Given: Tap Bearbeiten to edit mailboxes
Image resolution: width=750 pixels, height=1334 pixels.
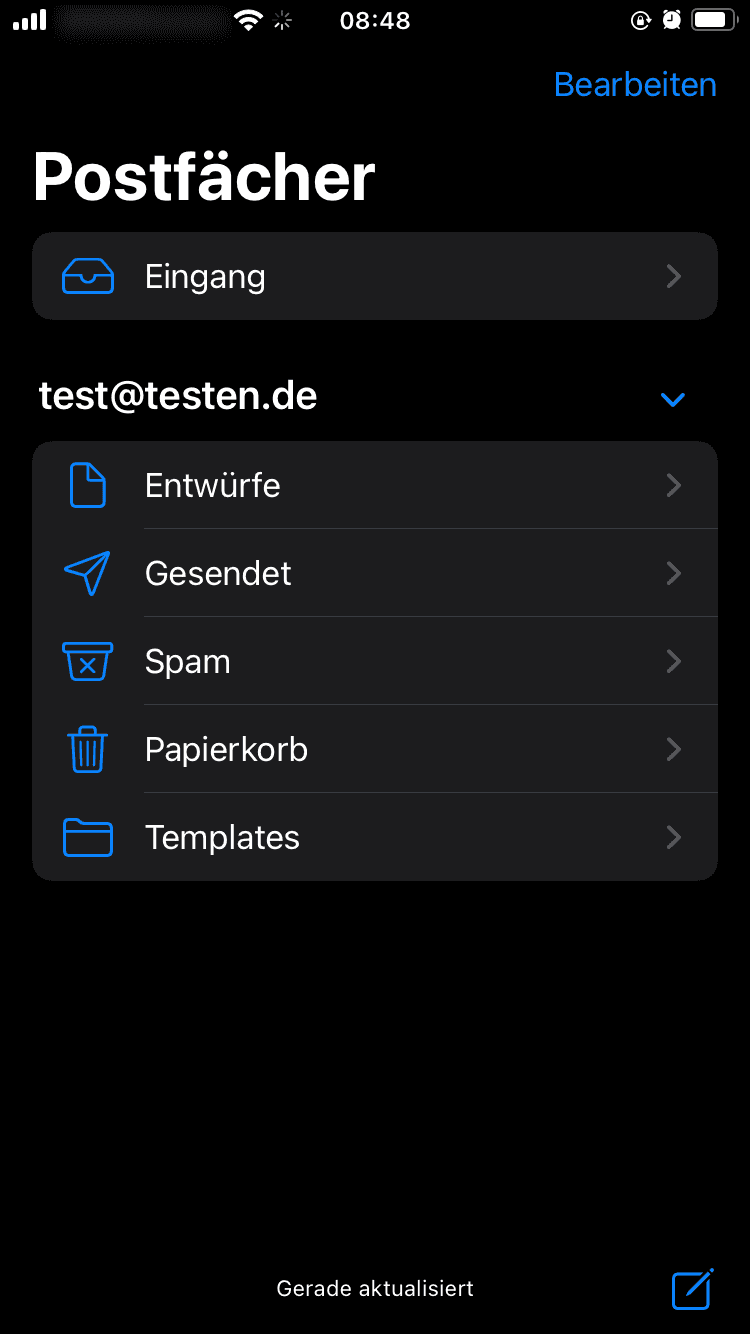Looking at the screenshot, I should 635,85.
